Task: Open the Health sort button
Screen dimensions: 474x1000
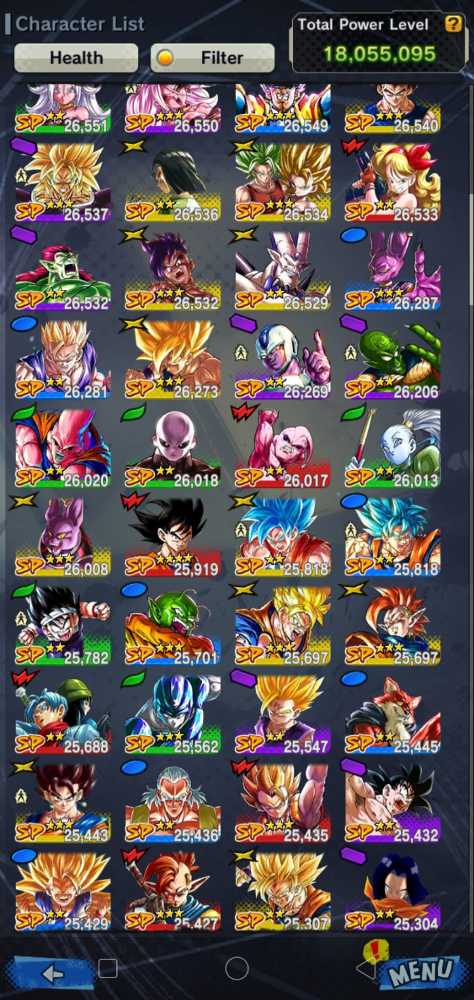Action: point(76,58)
